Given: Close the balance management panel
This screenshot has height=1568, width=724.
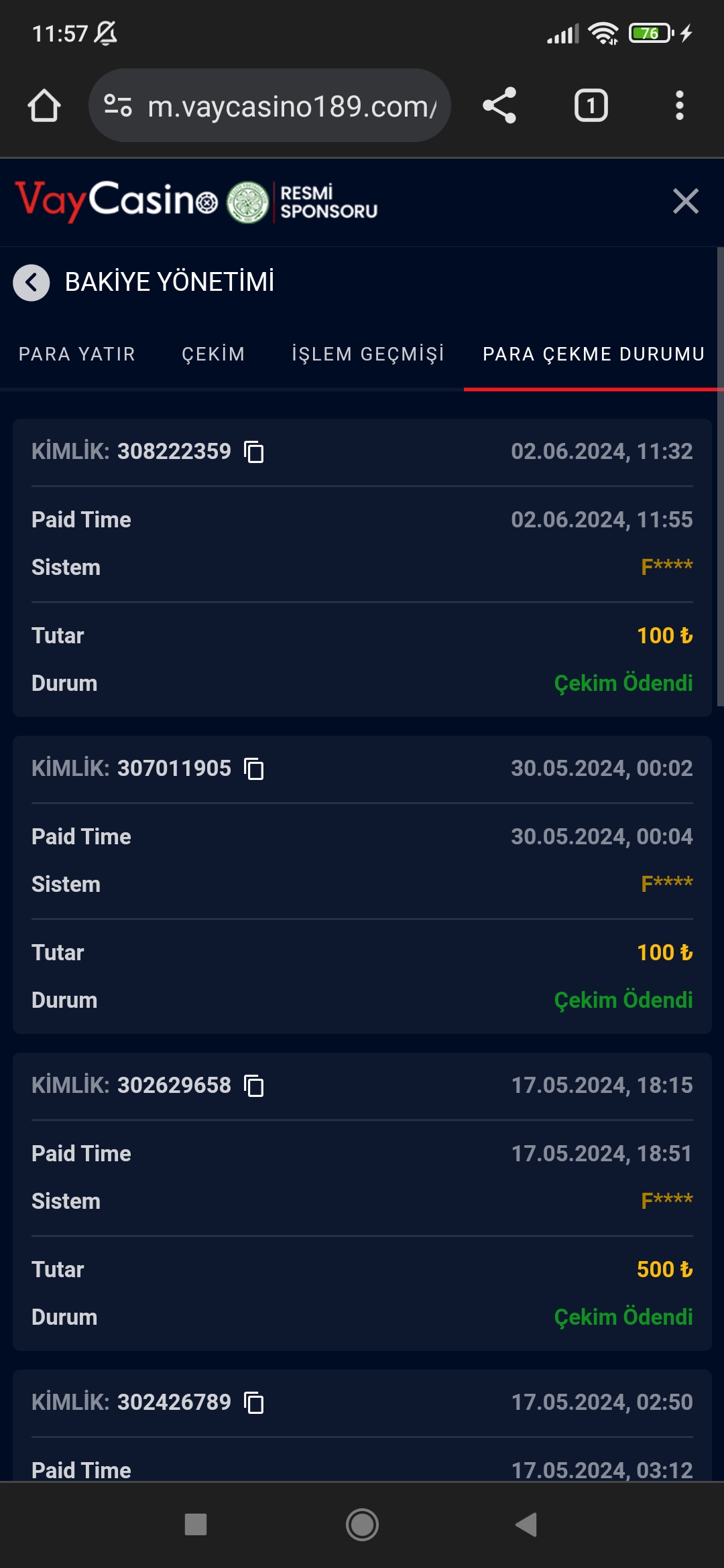Looking at the screenshot, I should click(685, 201).
